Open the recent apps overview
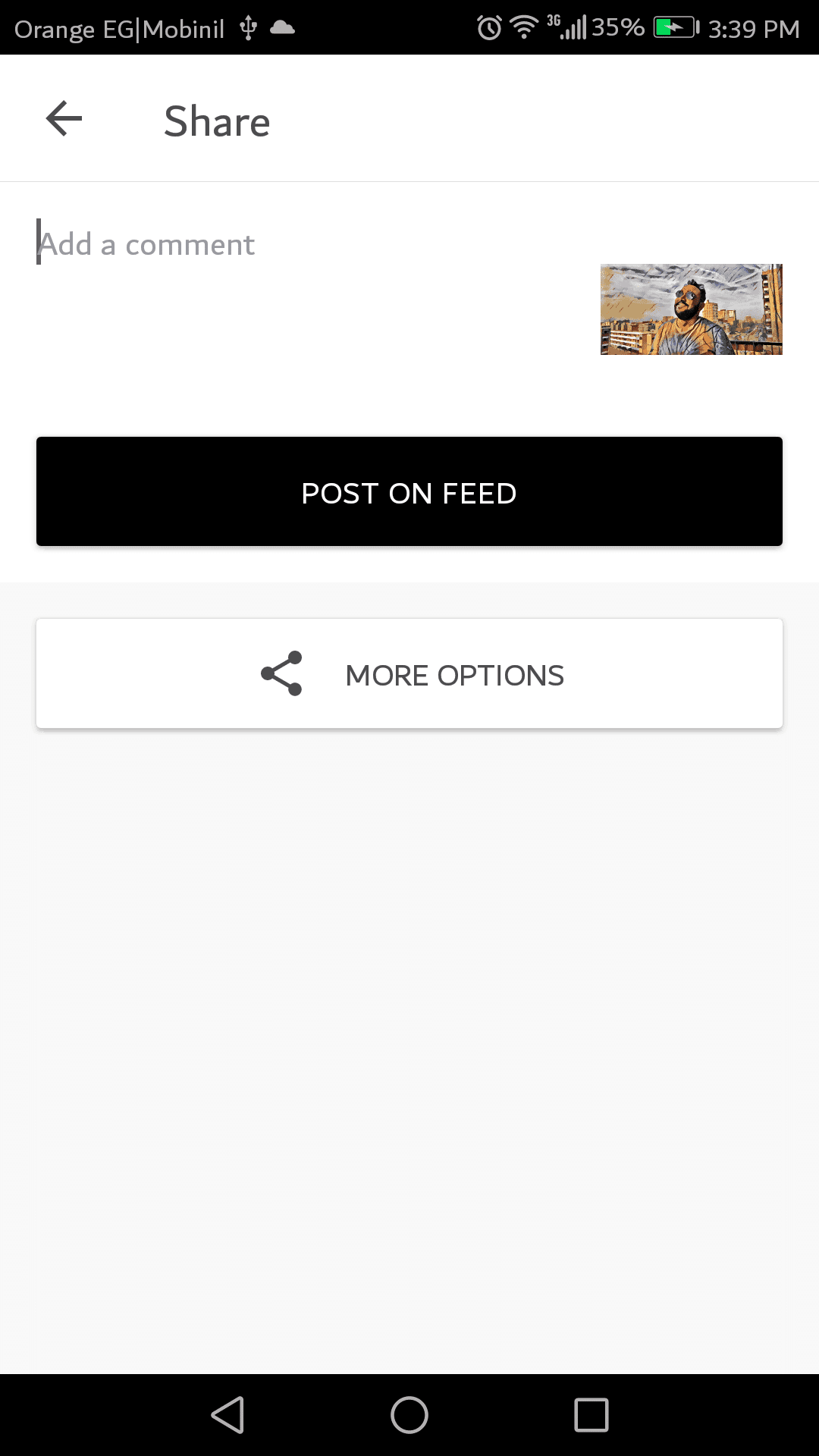Image resolution: width=819 pixels, height=1456 pixels. pos(591,1415)
